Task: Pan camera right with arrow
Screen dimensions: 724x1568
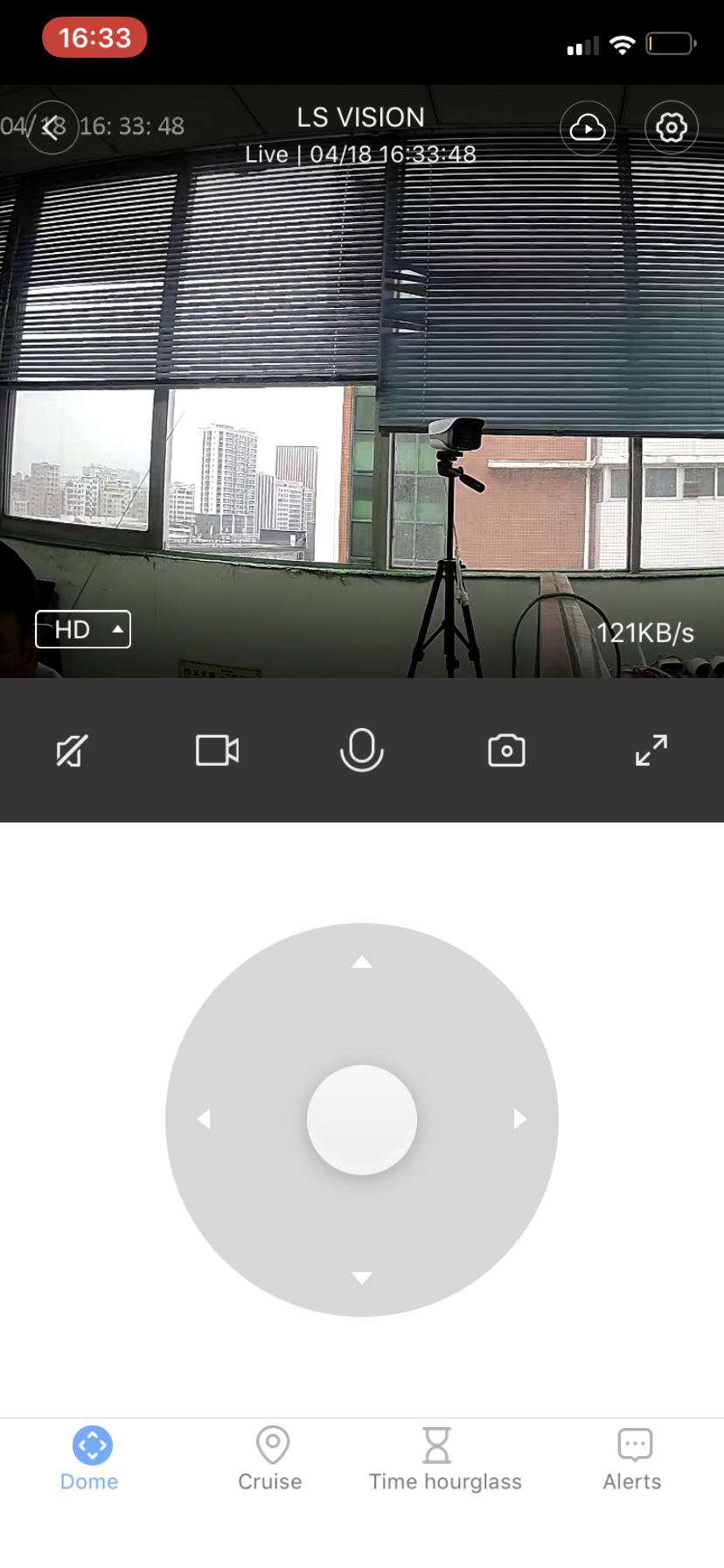Action: (x=519, y=1119)
